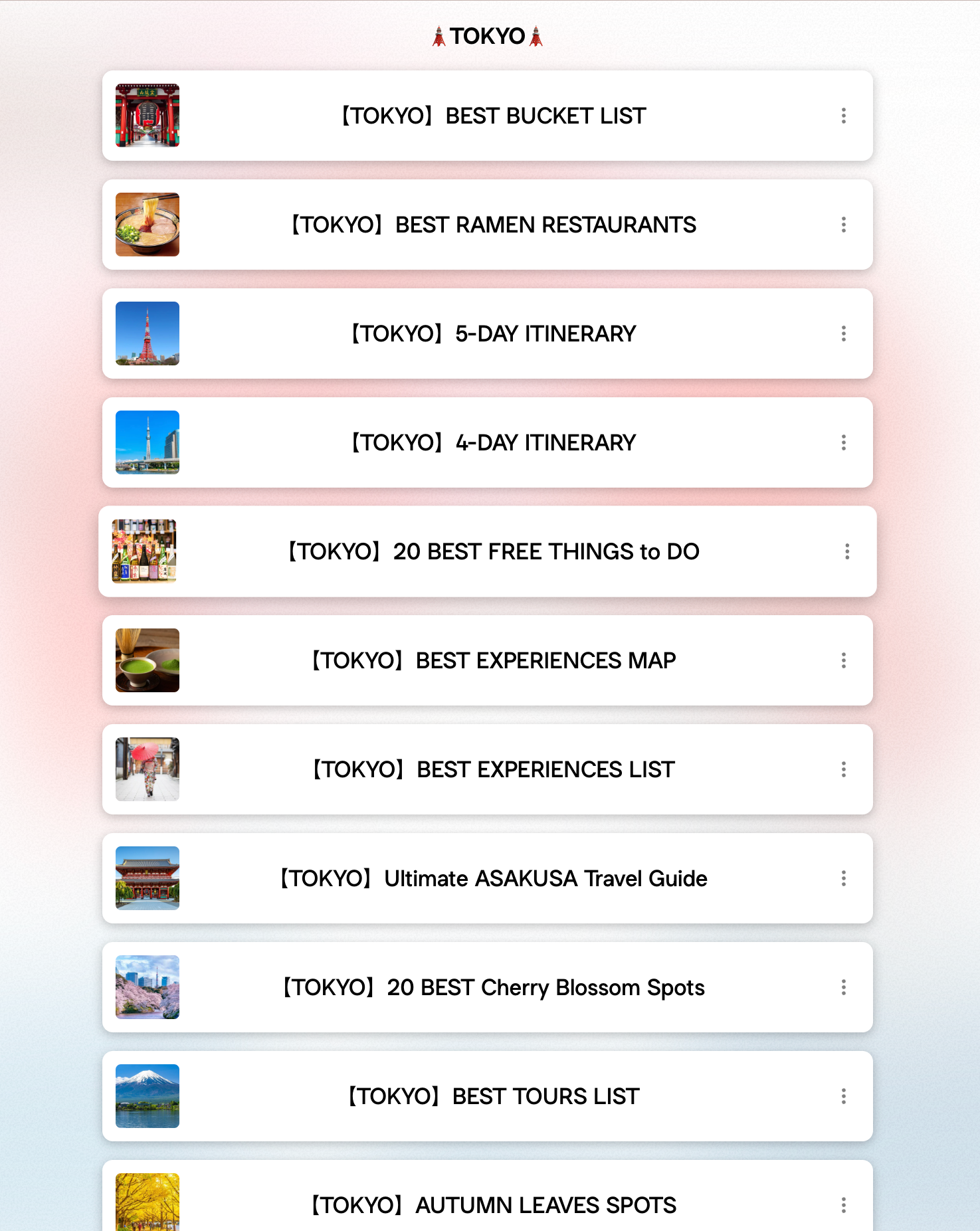Open the Tokyo 4-Day Itinerary

[493, 442]
